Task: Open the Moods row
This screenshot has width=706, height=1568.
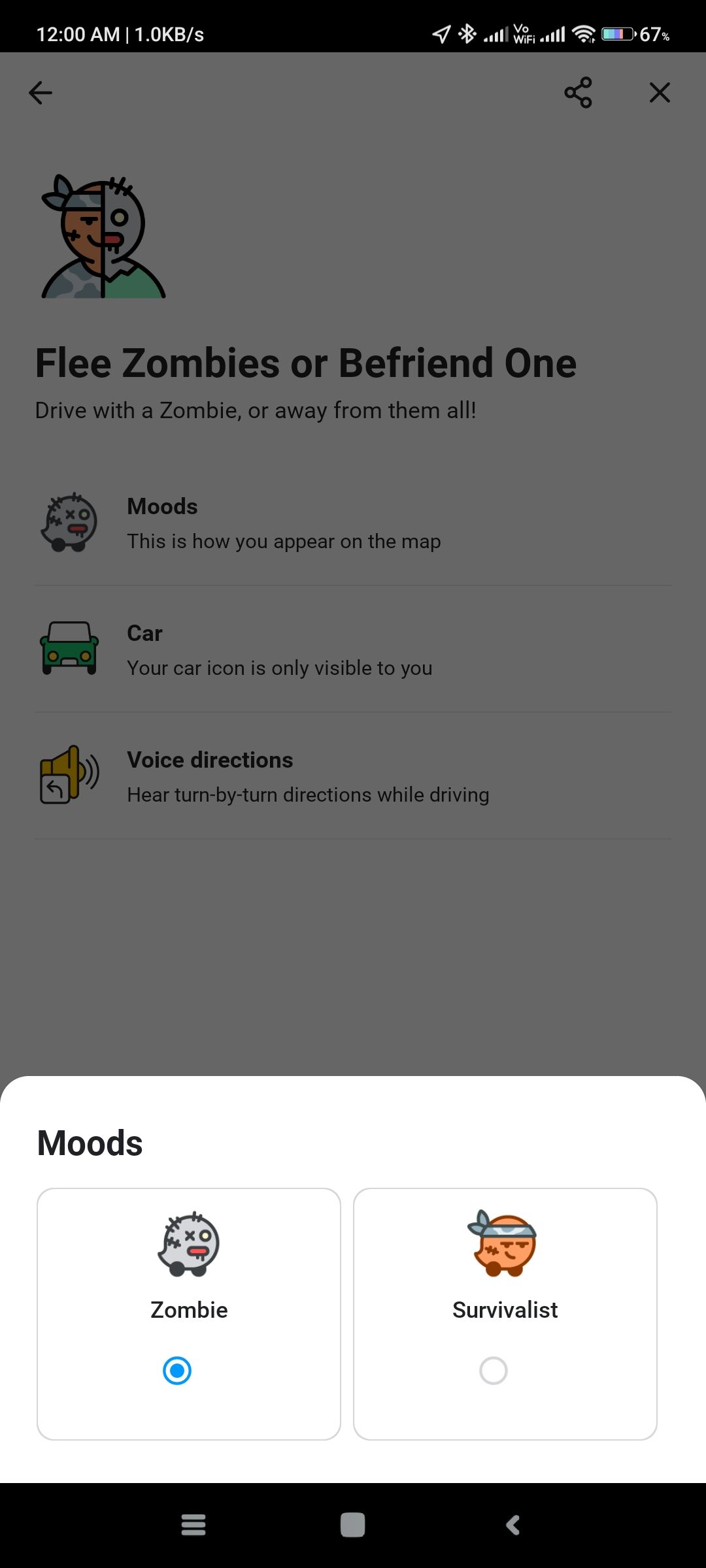Action: 353,523
